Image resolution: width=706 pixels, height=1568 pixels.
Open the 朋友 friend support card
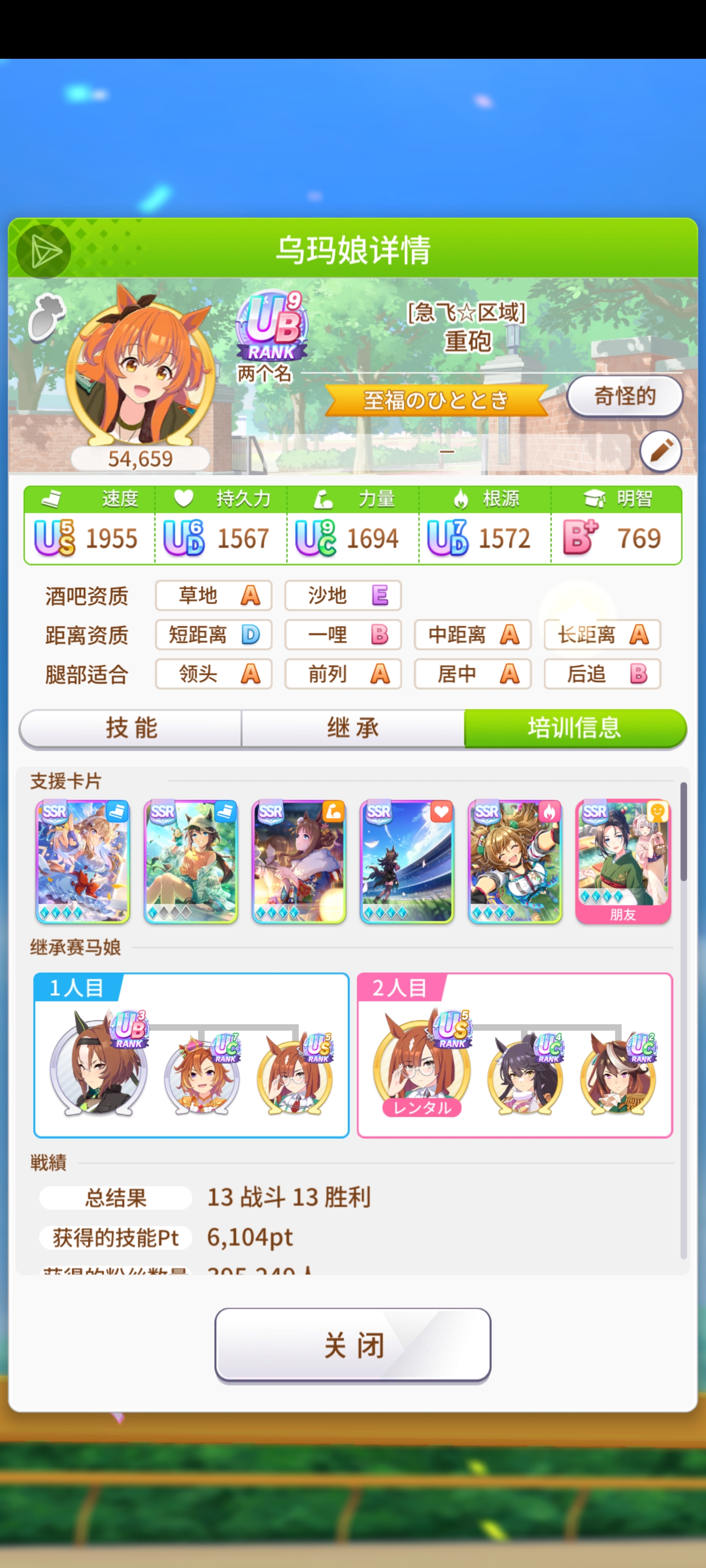pos(623,861)
